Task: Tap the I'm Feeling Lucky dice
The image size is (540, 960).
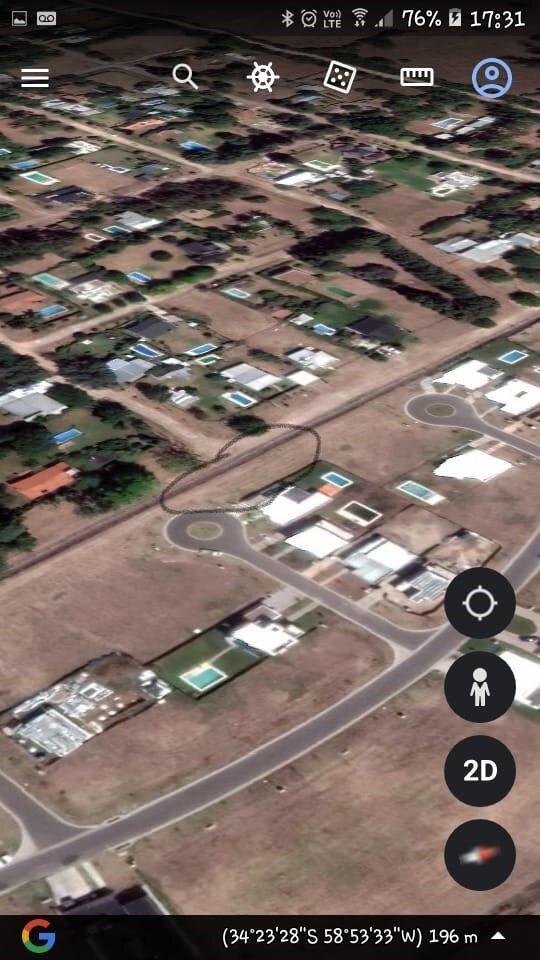Action: click(340, 77)
